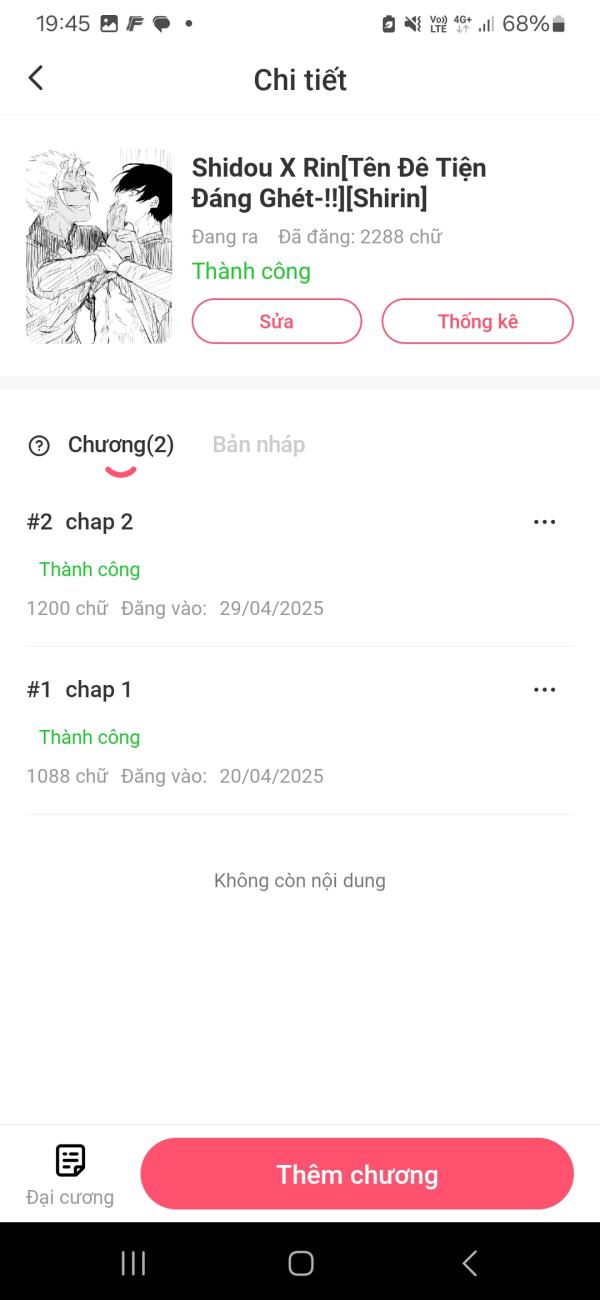Open more options for chap 1
This screenshot has width=600, height=1300.
544,690
